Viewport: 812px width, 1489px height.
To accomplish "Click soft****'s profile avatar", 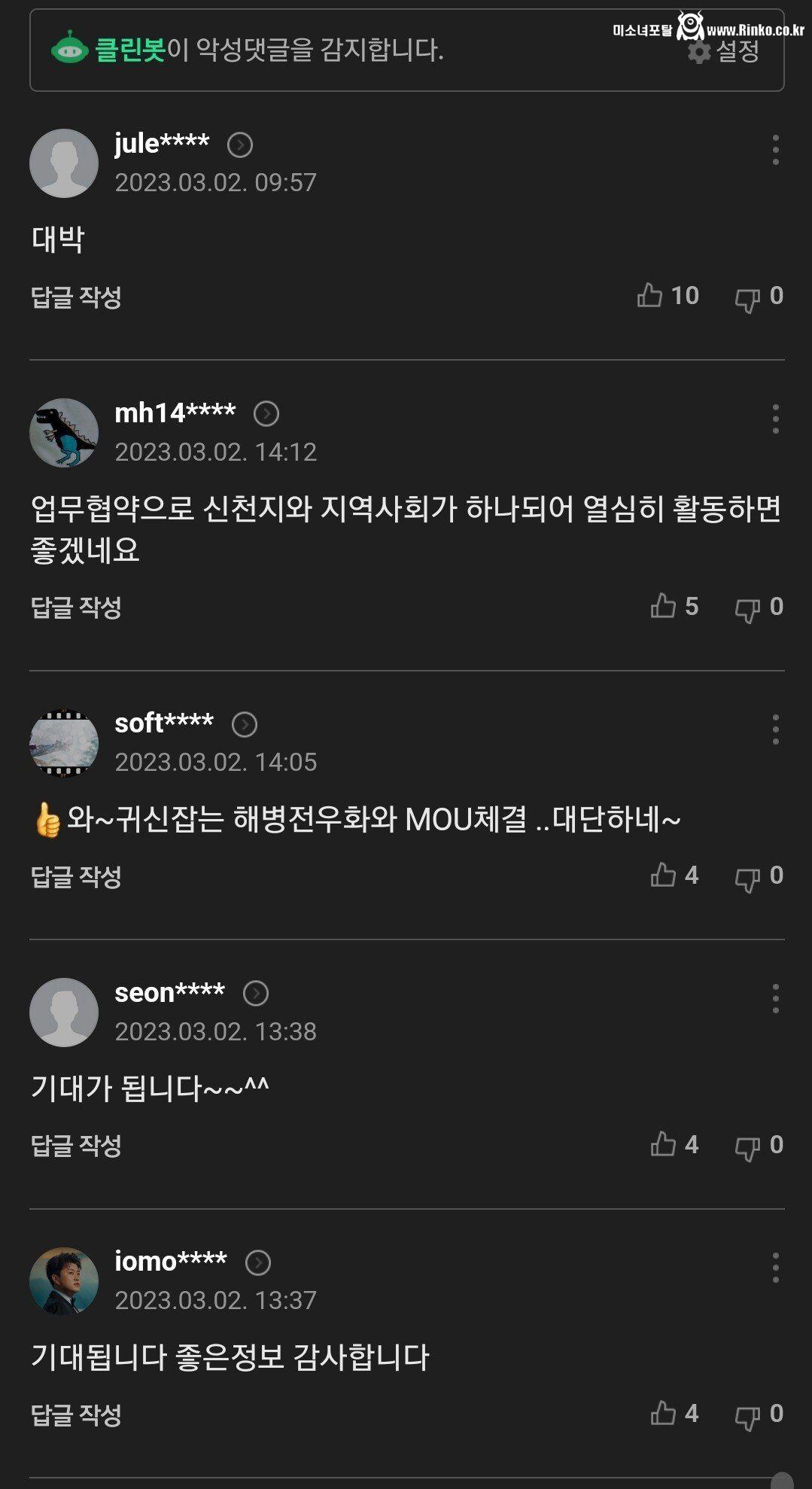I will [x=64, y=741].
